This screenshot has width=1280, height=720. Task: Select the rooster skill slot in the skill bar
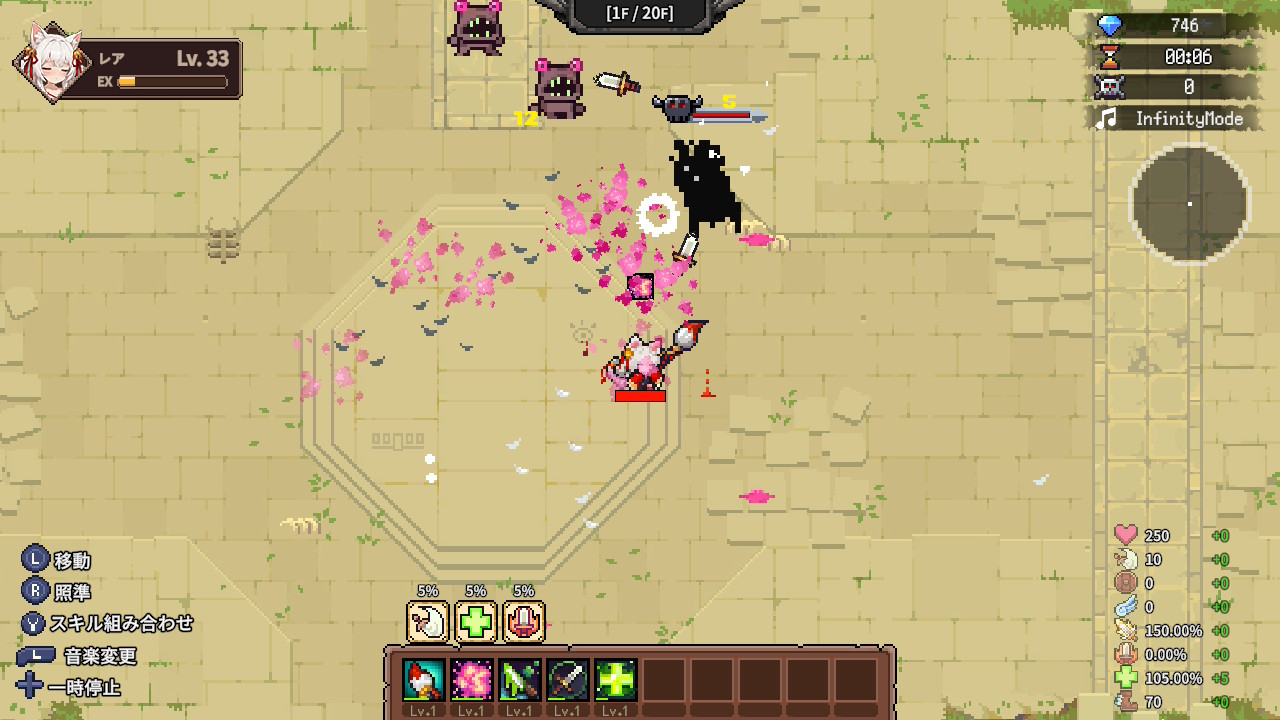(x=424, y=680)
